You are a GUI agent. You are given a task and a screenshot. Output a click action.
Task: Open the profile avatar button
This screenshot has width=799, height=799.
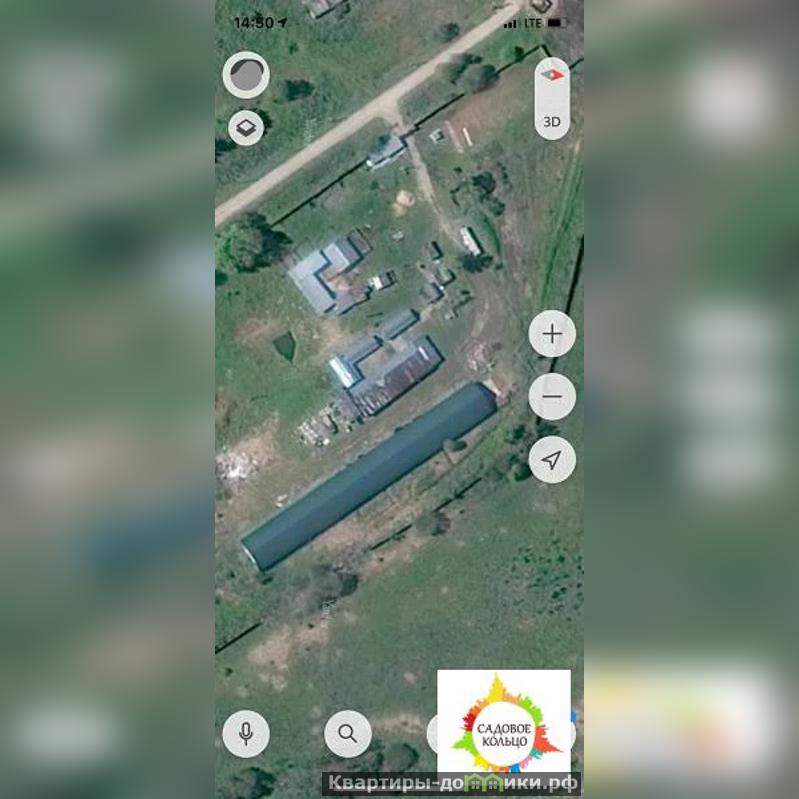[x=246, y=75]
